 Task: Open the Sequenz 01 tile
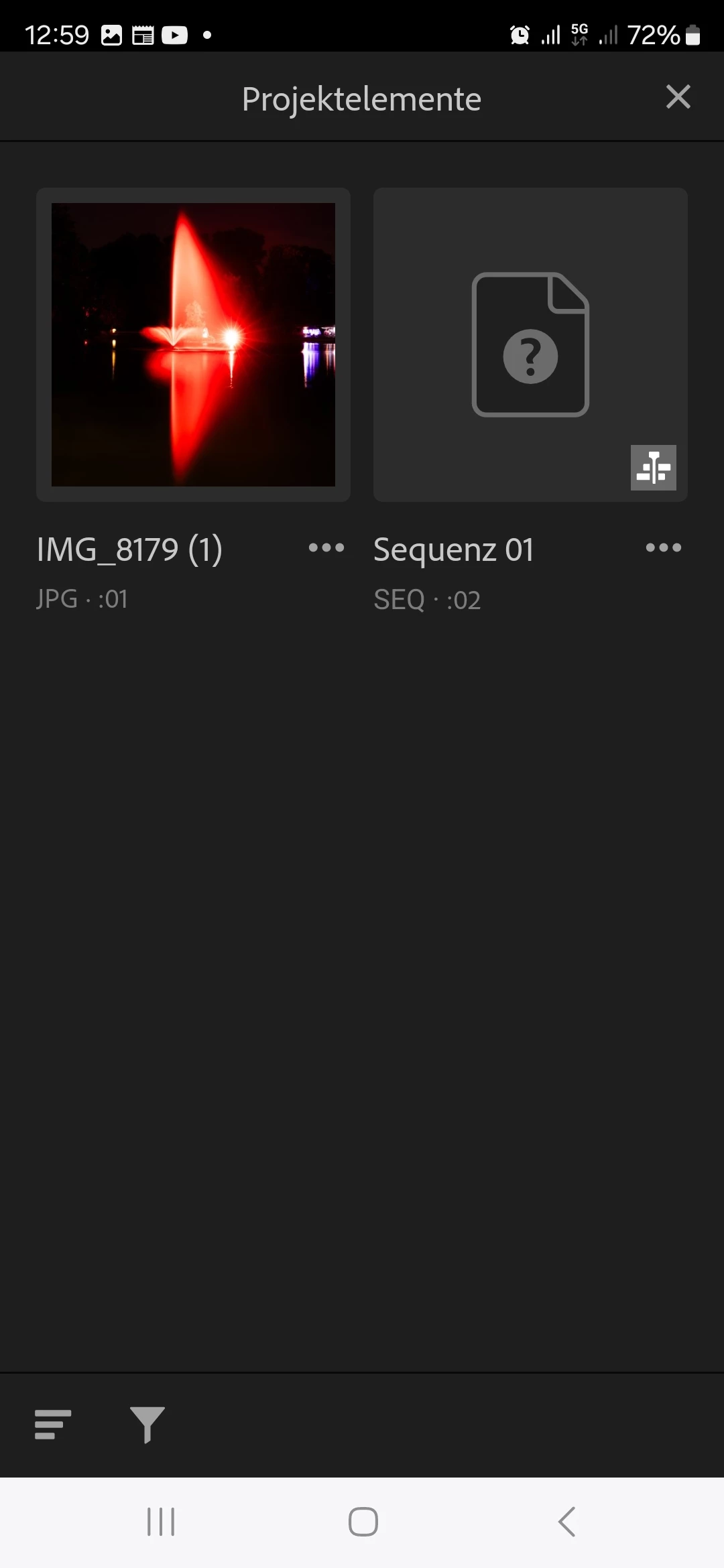pyautogui.click(x=530, y=344)
